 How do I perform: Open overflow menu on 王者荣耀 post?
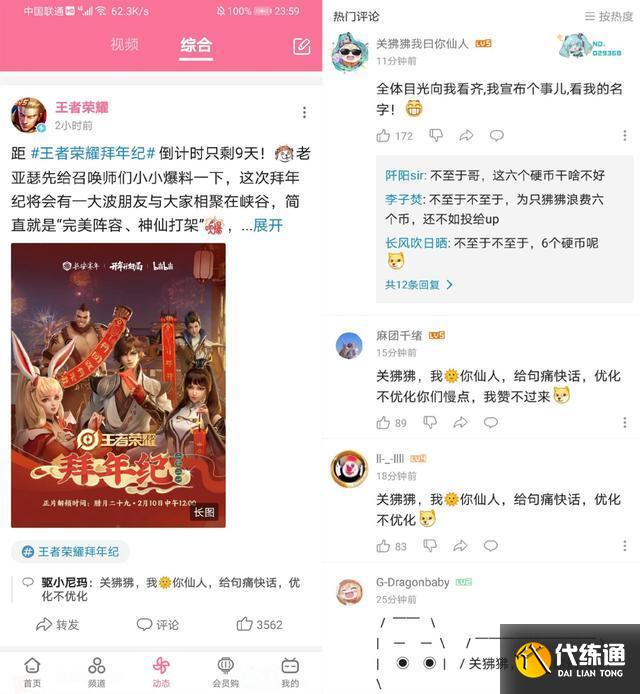coord(304,113)
